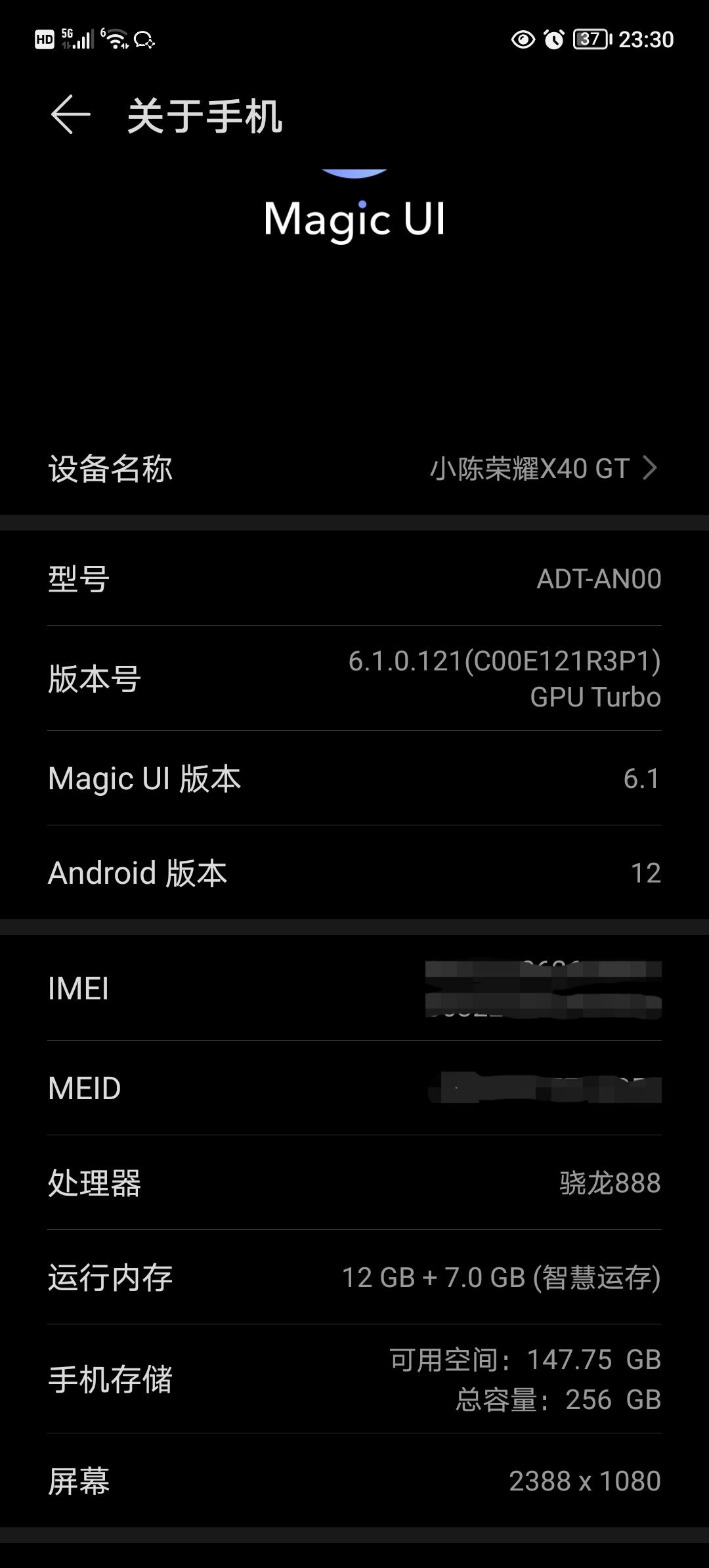Viewport: 709px width, 1568px height.
Task: Tap the Wi-Fi 6 status icon
Action: click(117, 39)
